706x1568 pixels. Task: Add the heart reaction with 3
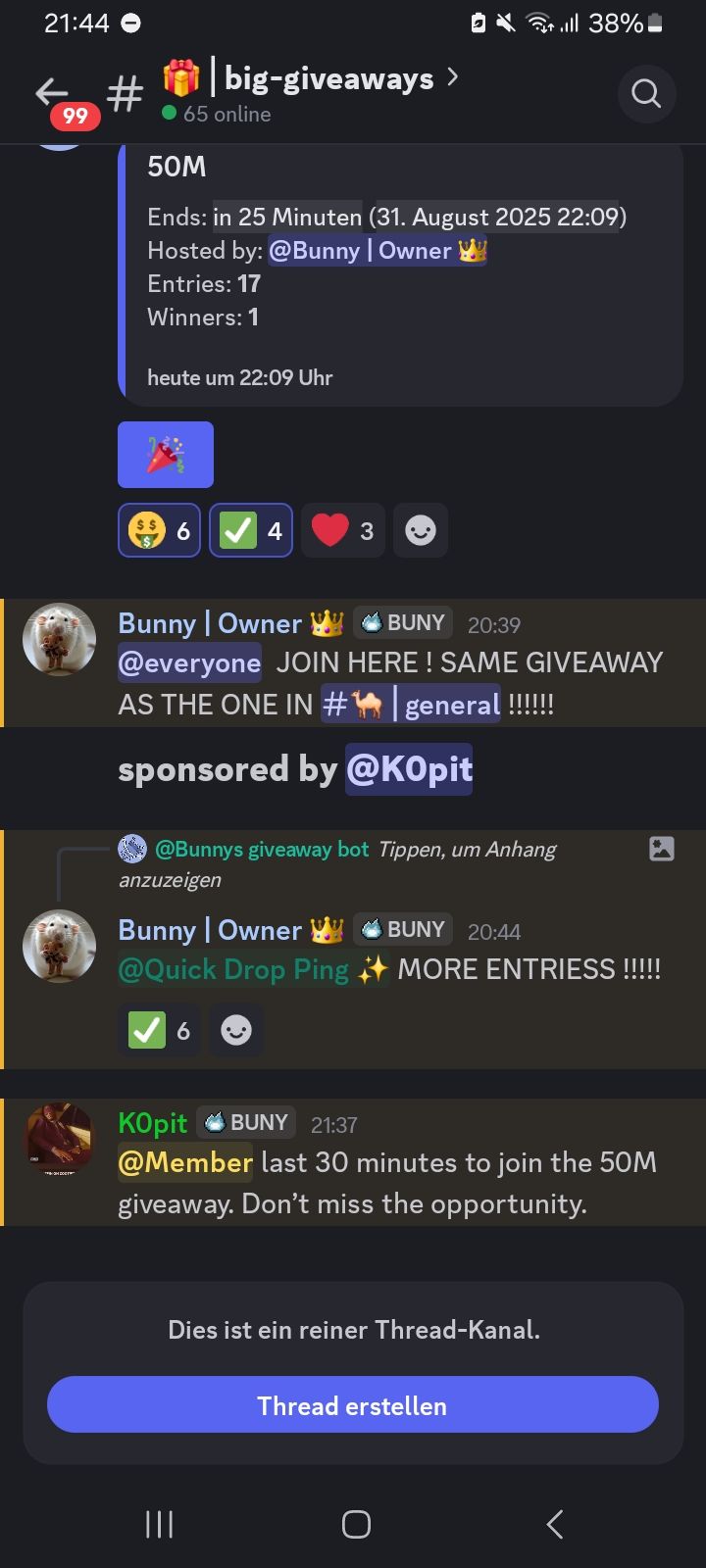[342, 531]
